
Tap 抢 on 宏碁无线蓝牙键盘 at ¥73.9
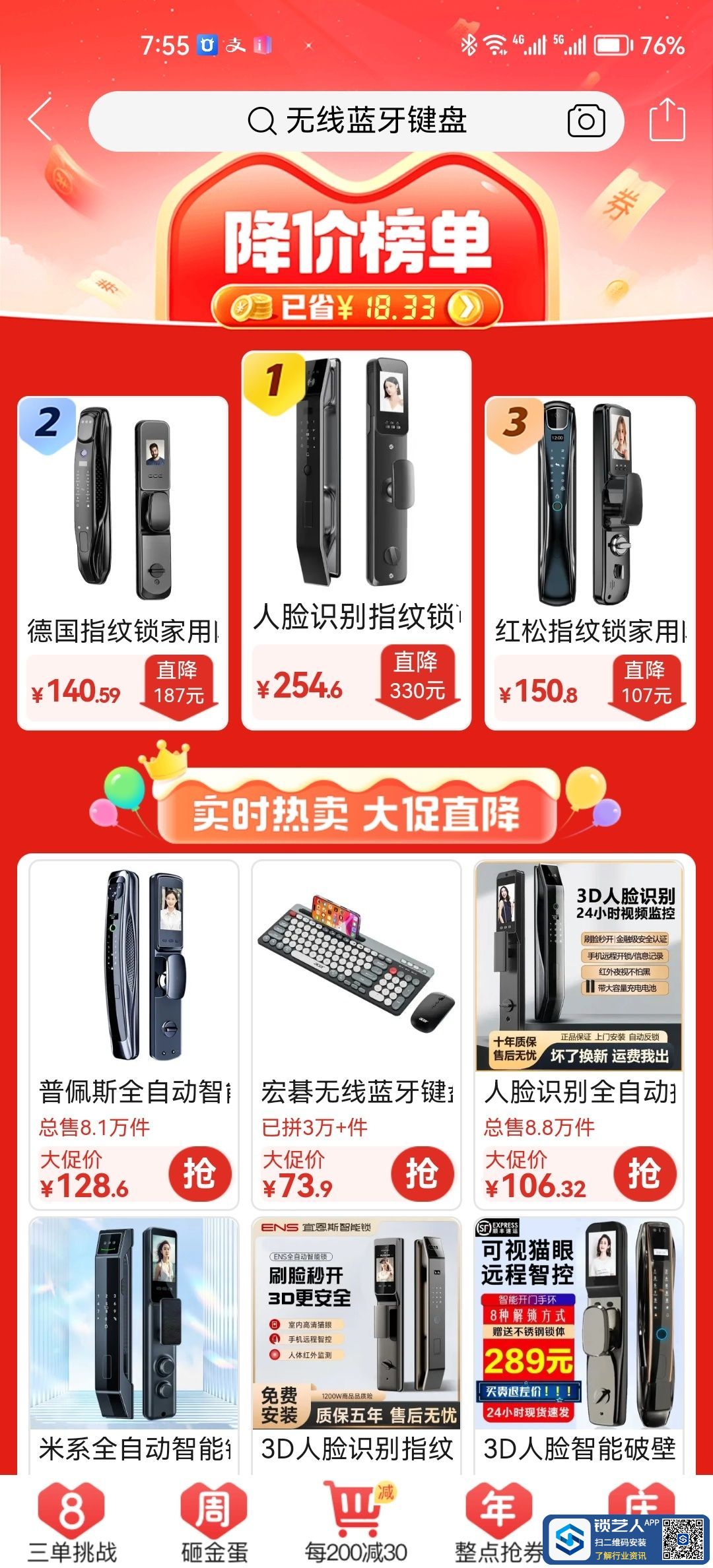point(422,1173)
